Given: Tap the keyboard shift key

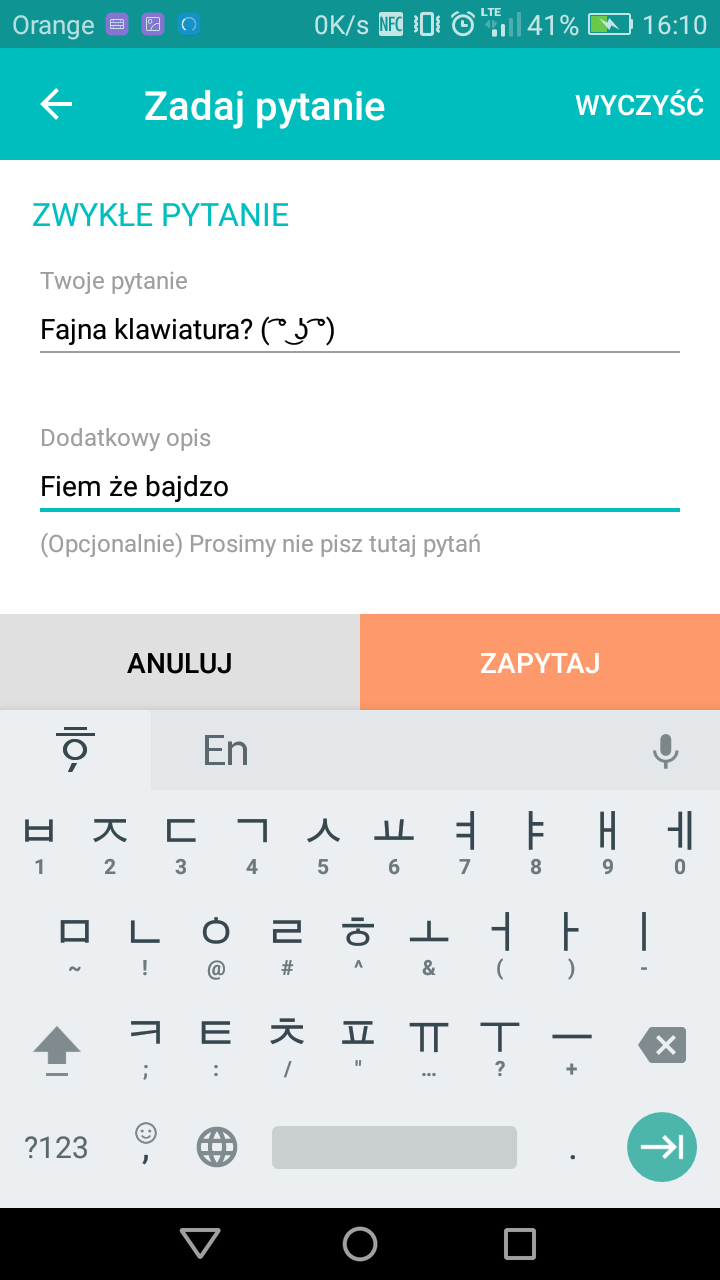Looking at the screenshot, I should (57, 1046).
